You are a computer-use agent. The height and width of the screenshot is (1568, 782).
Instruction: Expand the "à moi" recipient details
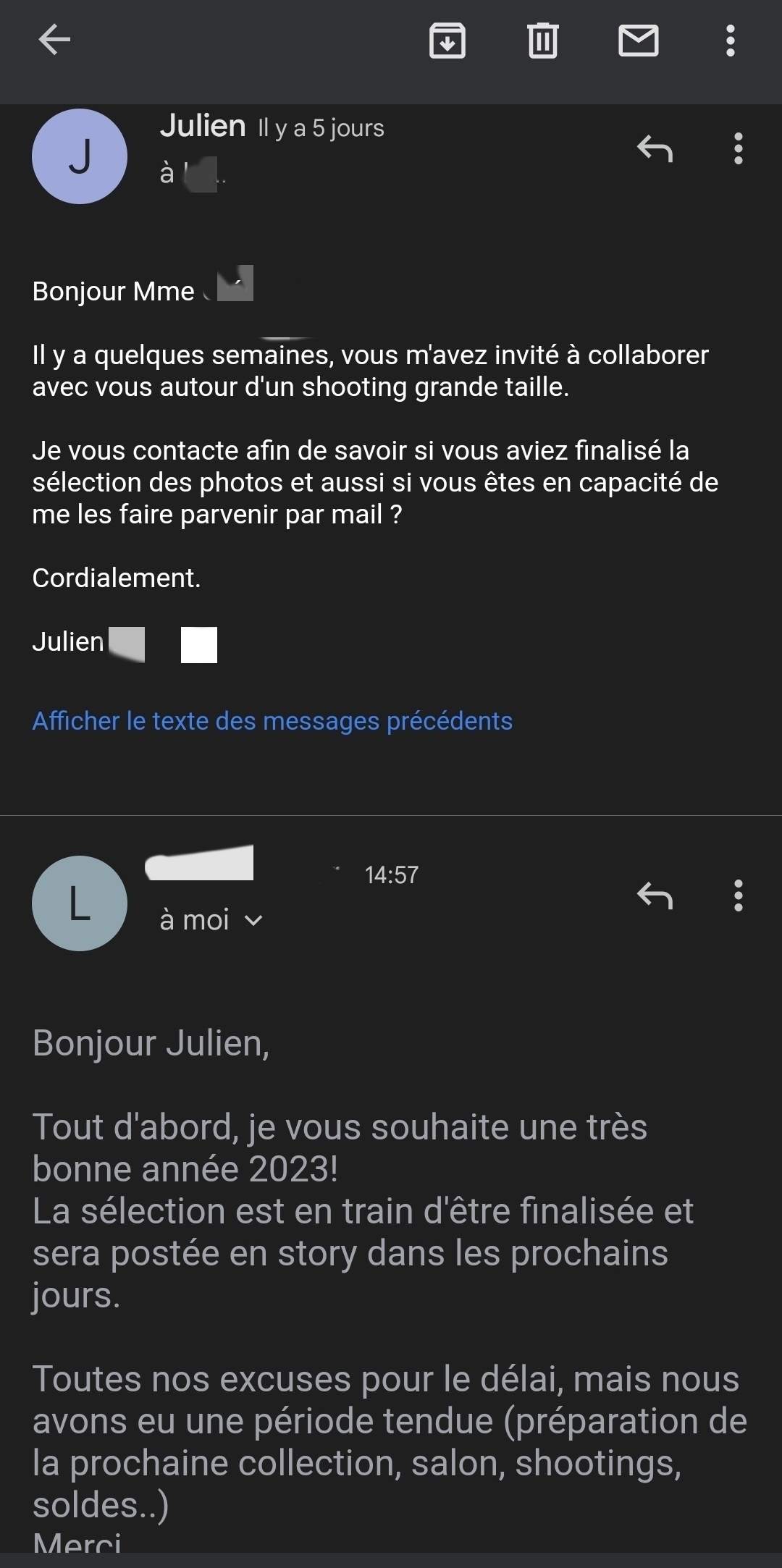click(211, 920)
